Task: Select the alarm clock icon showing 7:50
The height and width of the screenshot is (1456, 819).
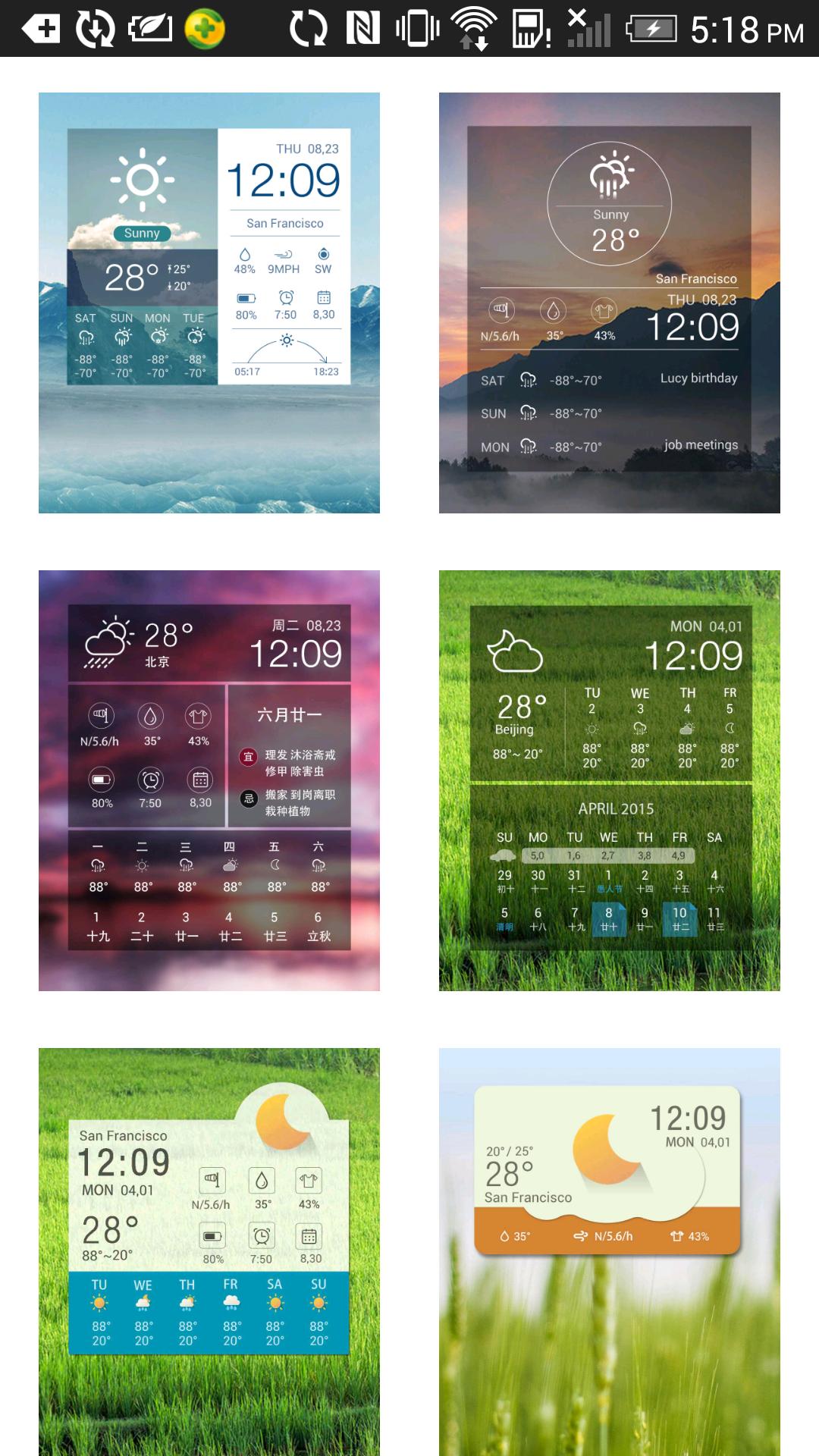Action: click(x=284, y=297)
